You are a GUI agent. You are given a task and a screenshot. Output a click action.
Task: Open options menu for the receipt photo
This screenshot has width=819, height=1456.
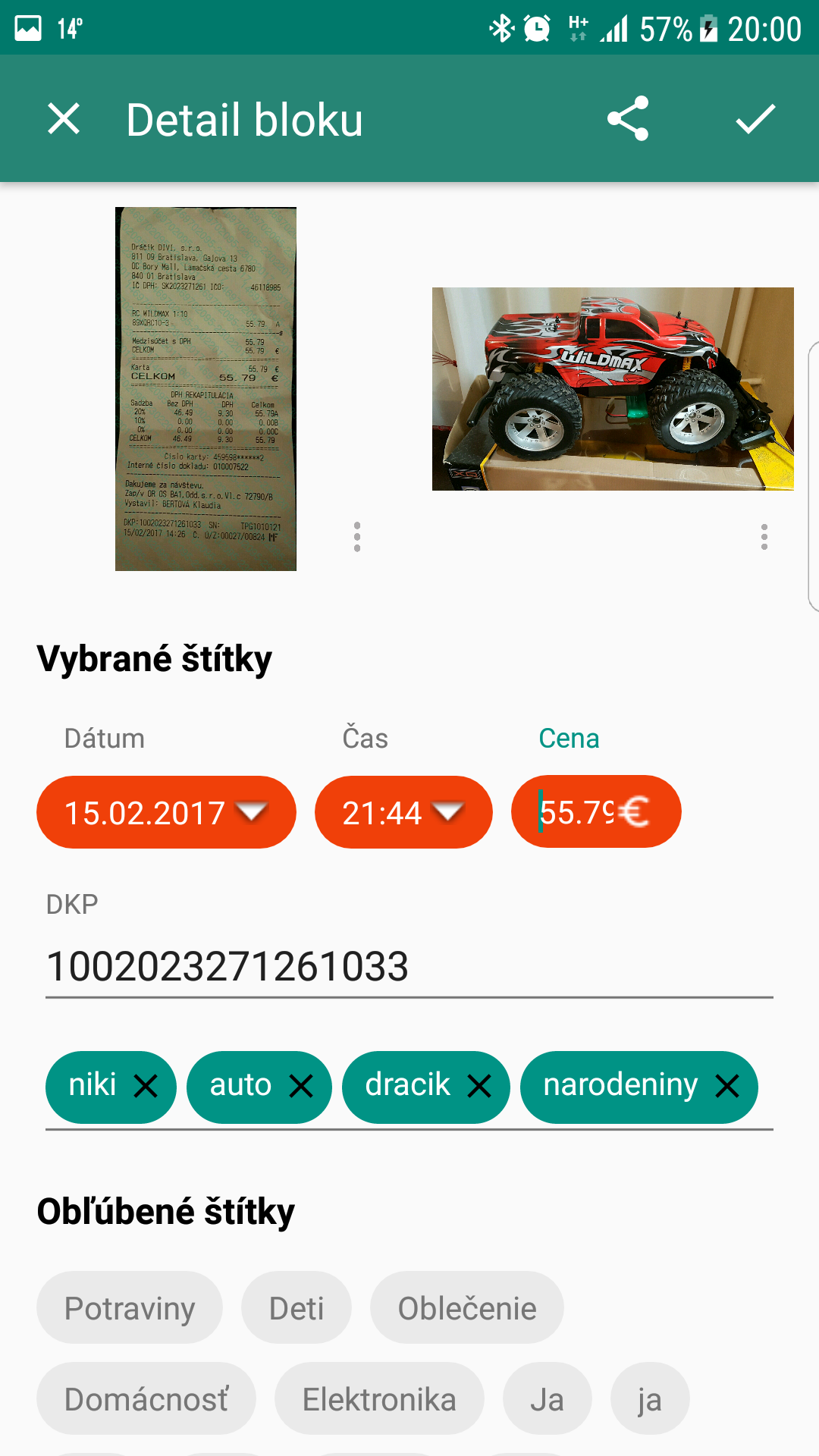click(x=357, y=537)
